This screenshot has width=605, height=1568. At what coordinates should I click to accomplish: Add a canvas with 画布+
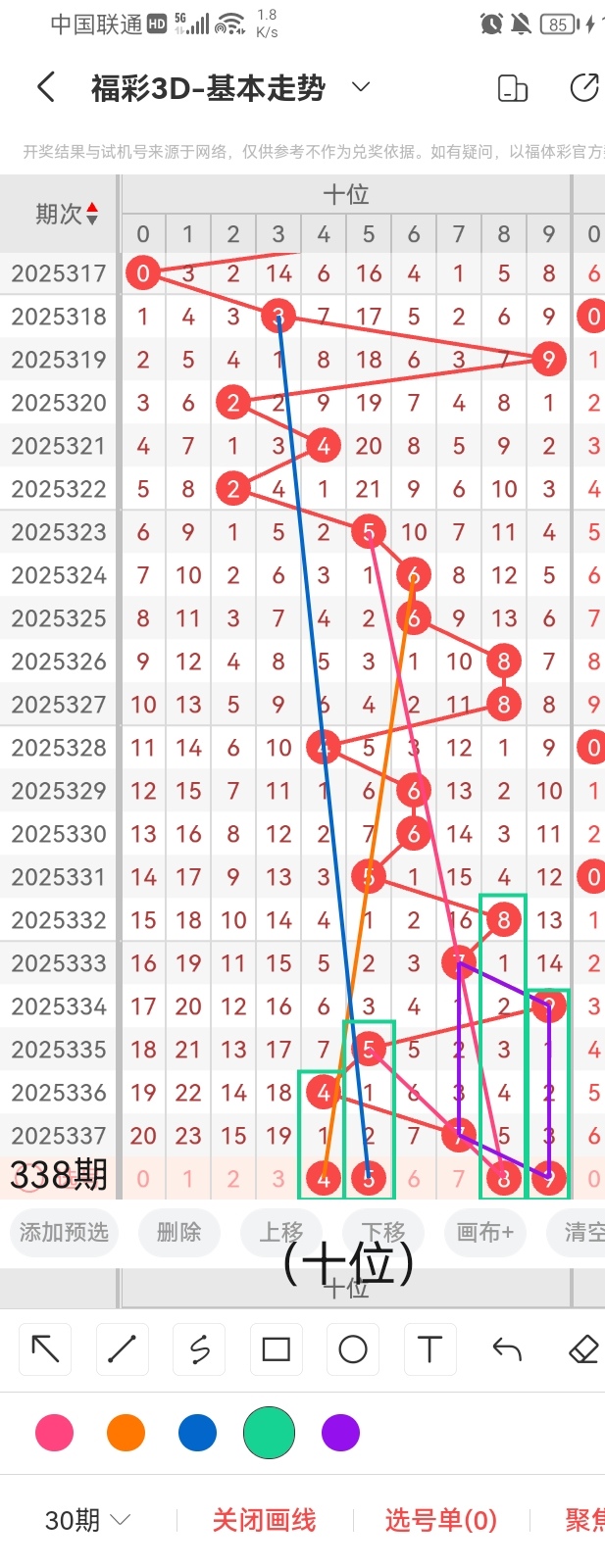pyautogui.click(x=485, y=1232)
